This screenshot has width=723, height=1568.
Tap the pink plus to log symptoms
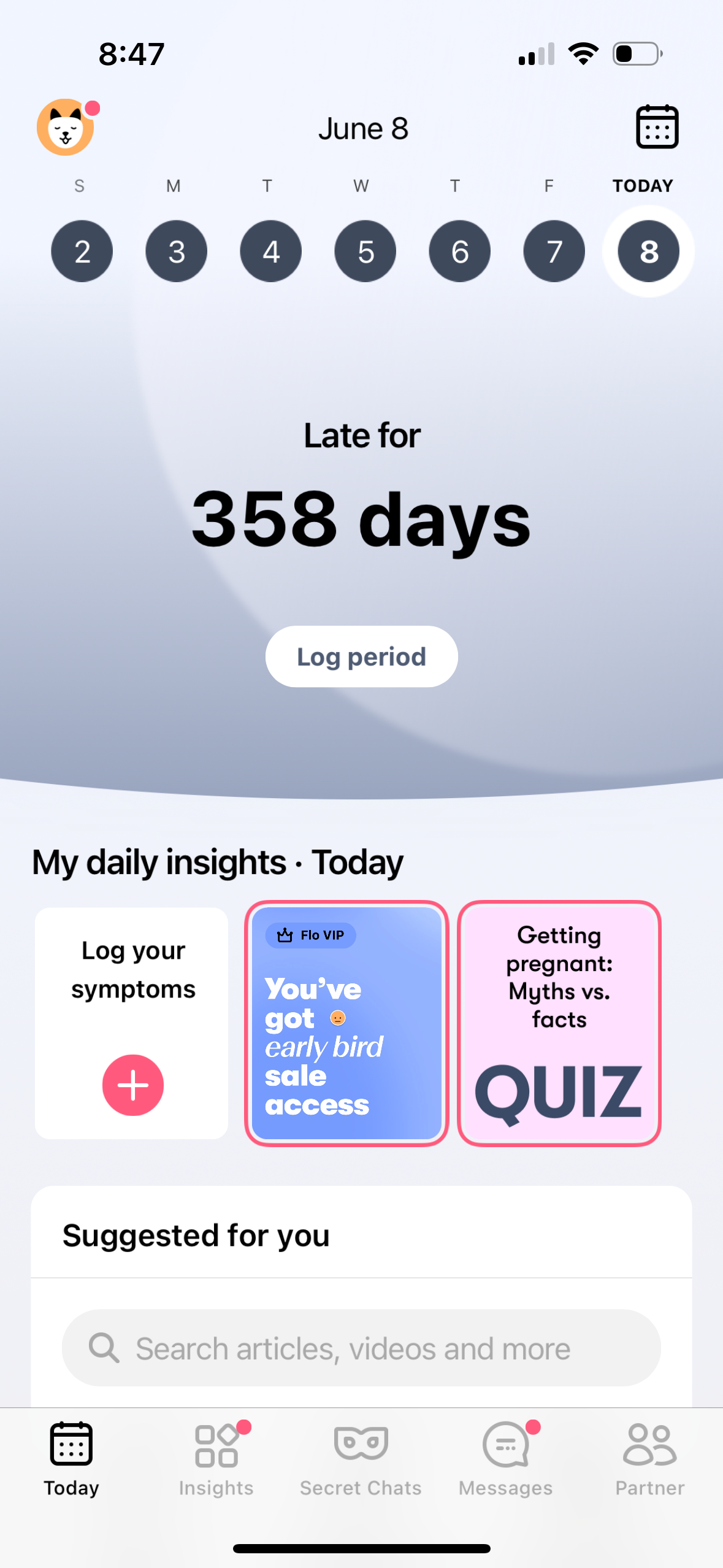click(x=132, y=1085)
